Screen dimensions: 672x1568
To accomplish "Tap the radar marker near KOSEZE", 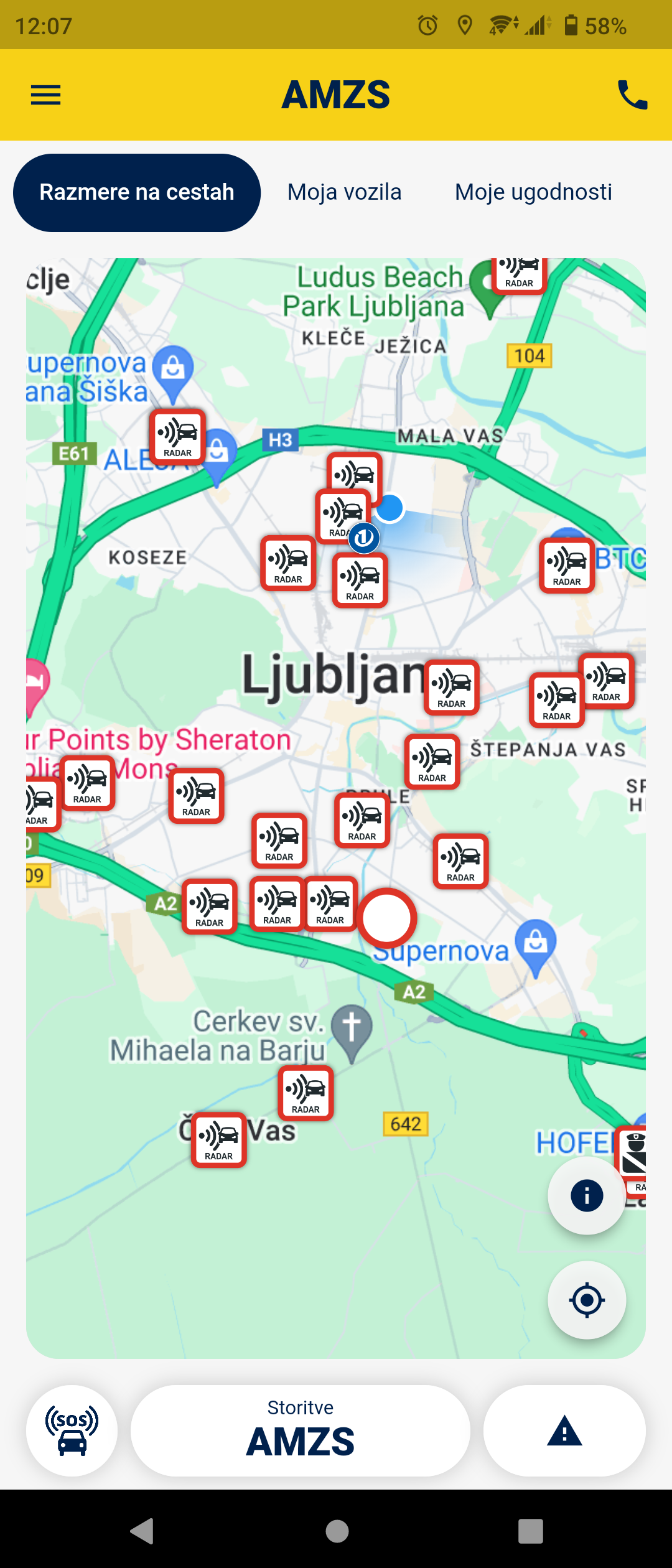I will click(x=288, y=562).
